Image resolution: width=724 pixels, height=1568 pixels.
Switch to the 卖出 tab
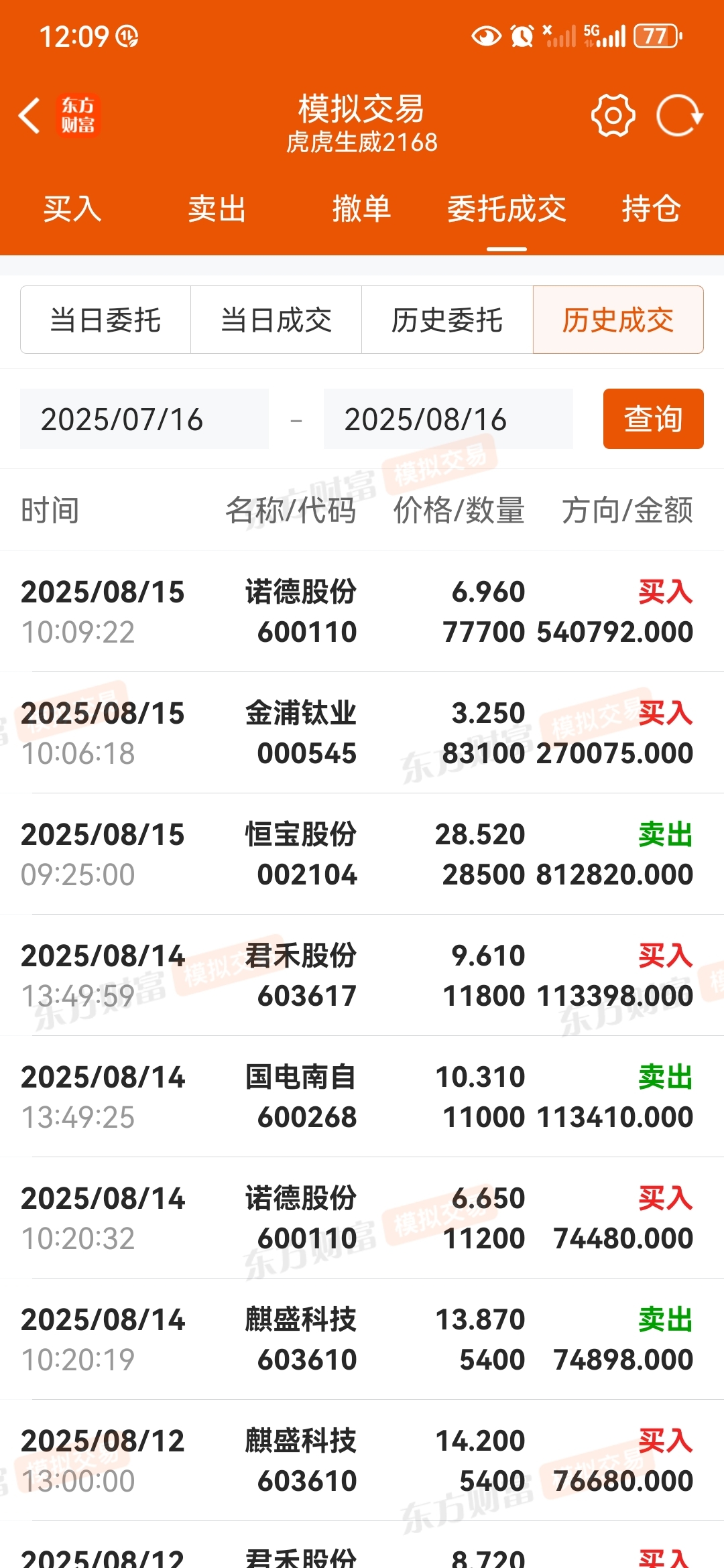[217, 208]
